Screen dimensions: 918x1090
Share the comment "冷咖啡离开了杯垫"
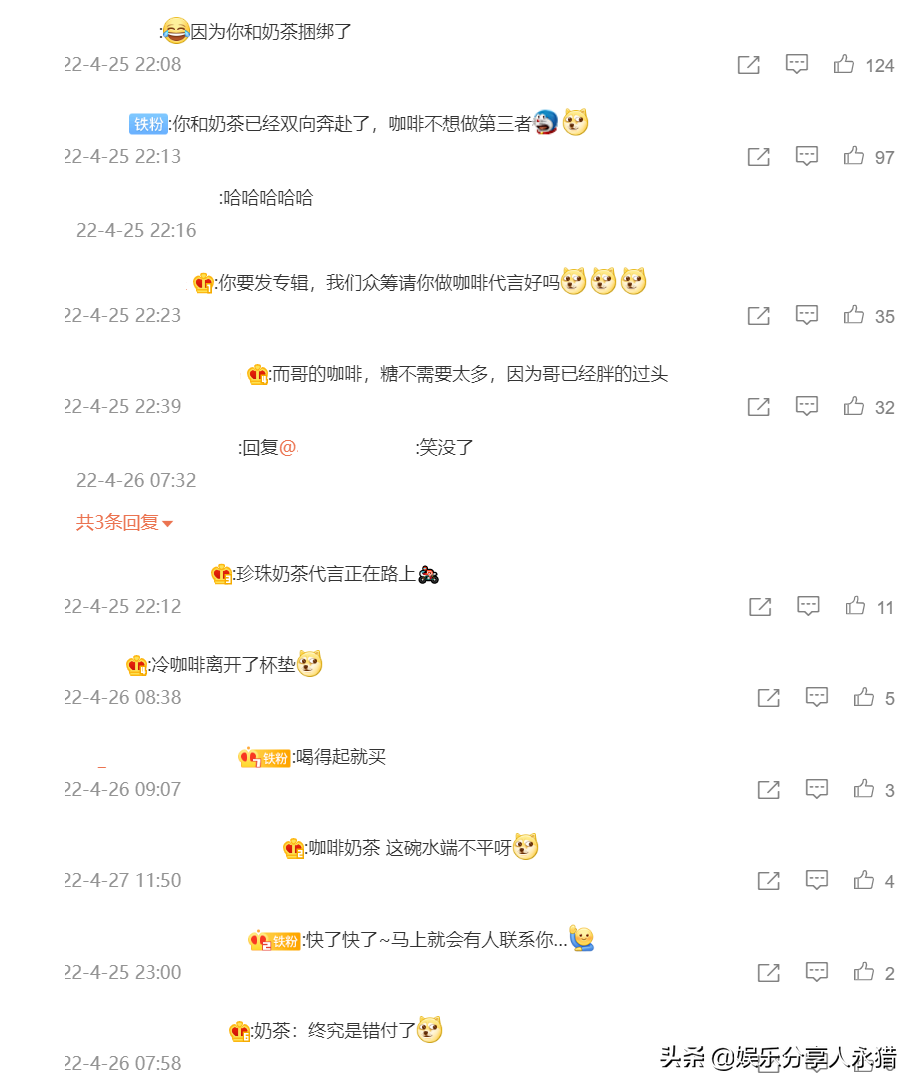point(768,698)
